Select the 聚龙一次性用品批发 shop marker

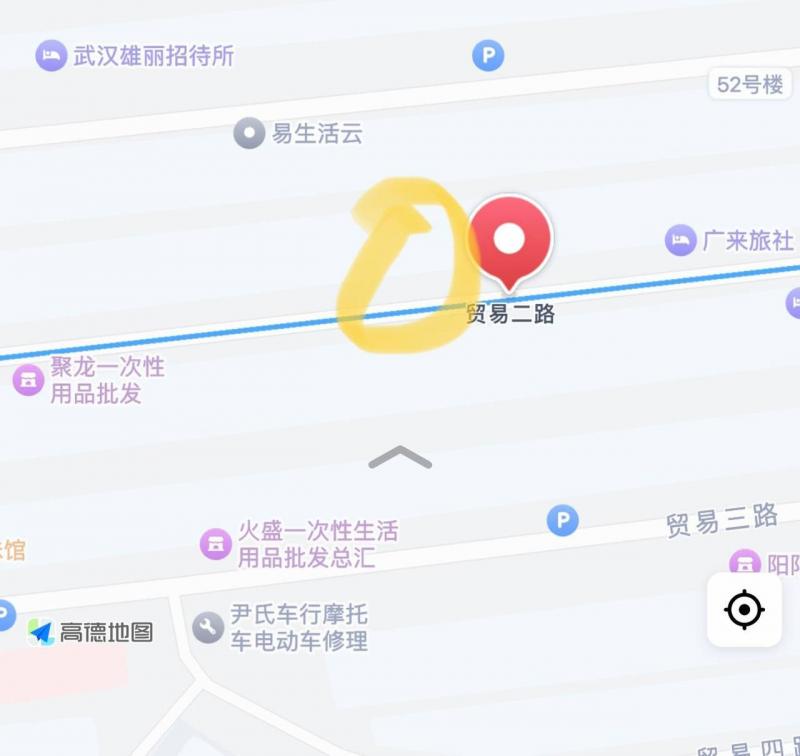[28, 380]
